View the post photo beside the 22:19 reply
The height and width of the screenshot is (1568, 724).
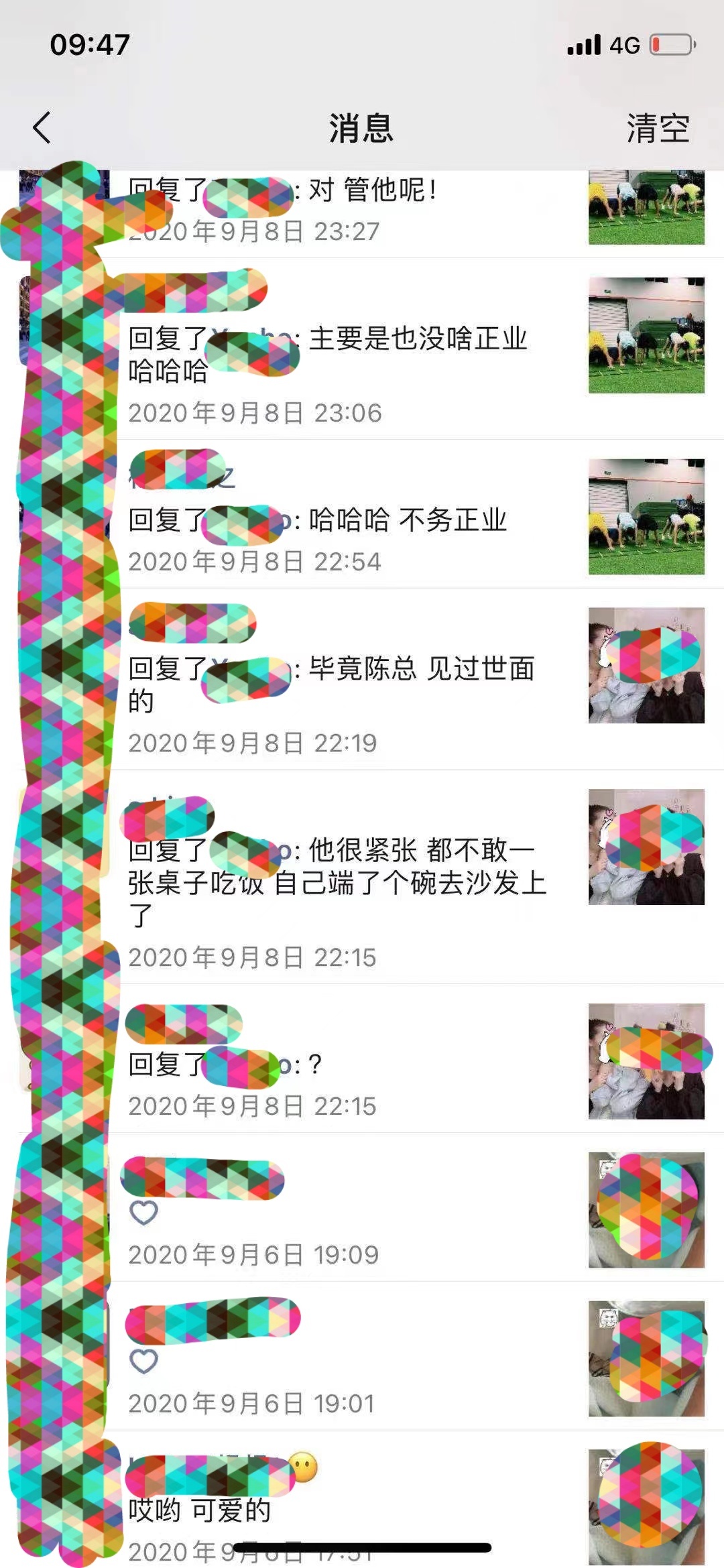pos(646,666)
